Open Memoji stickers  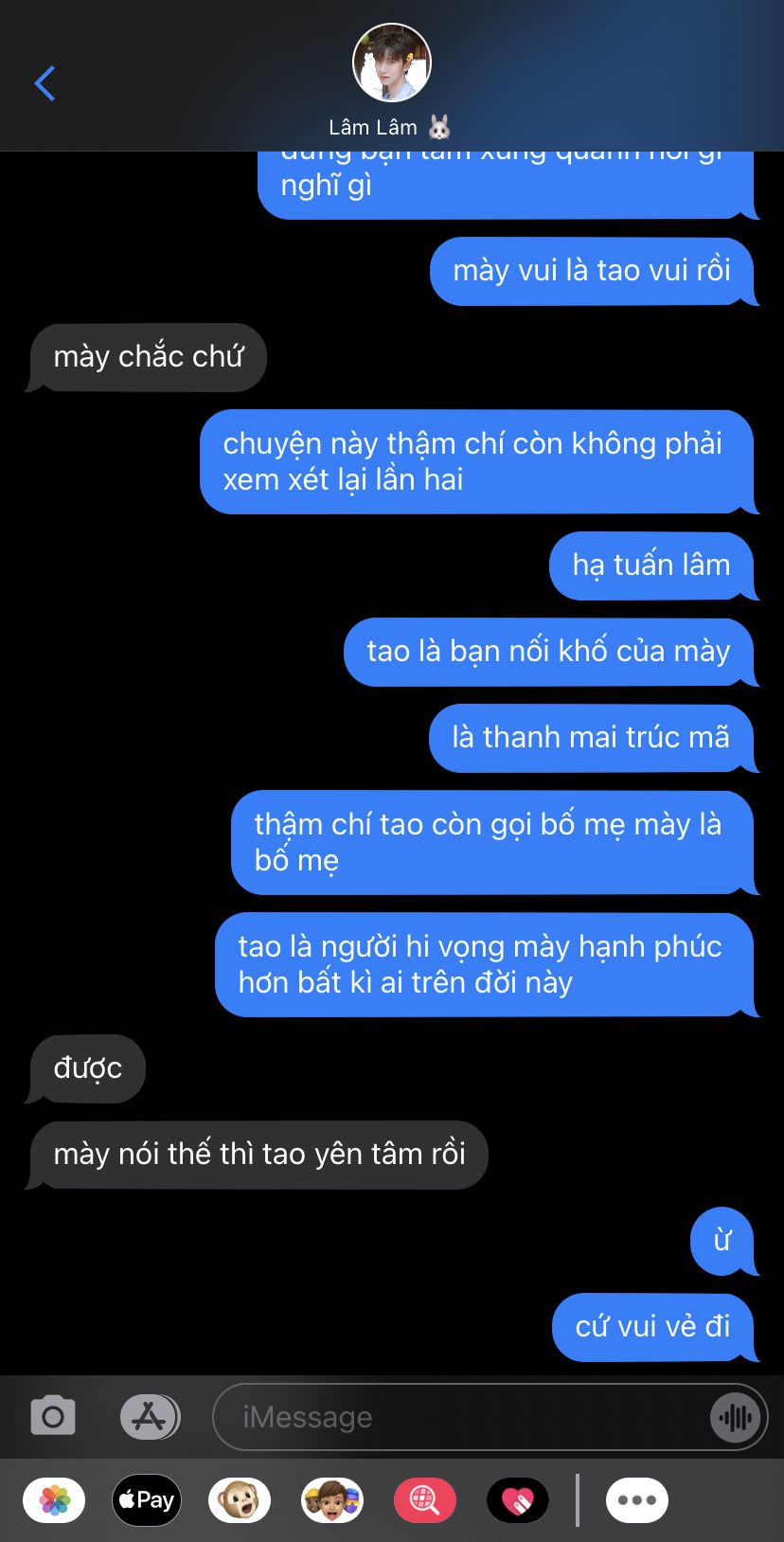(x=332, y=1500)
